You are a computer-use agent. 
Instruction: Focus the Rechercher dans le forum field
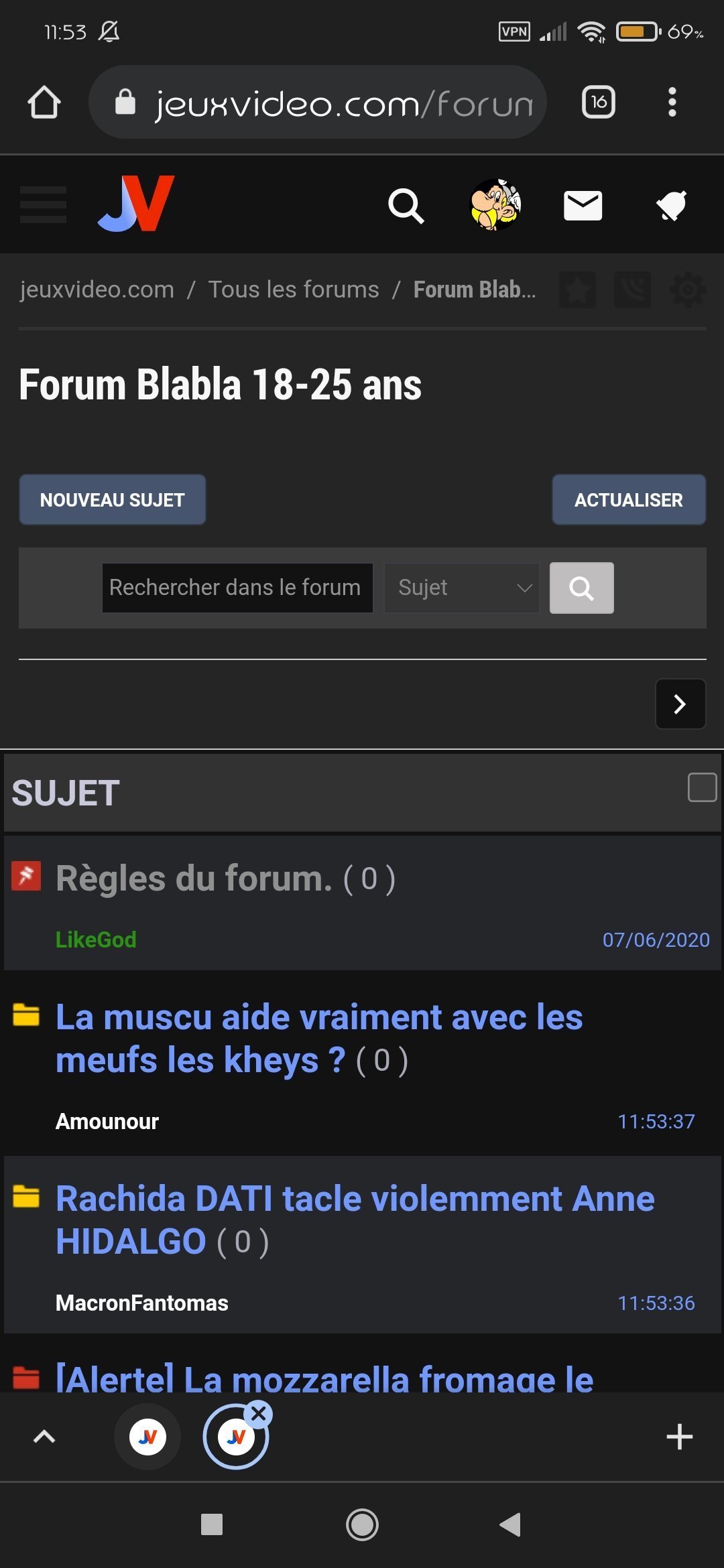click(x=237, y=588)
